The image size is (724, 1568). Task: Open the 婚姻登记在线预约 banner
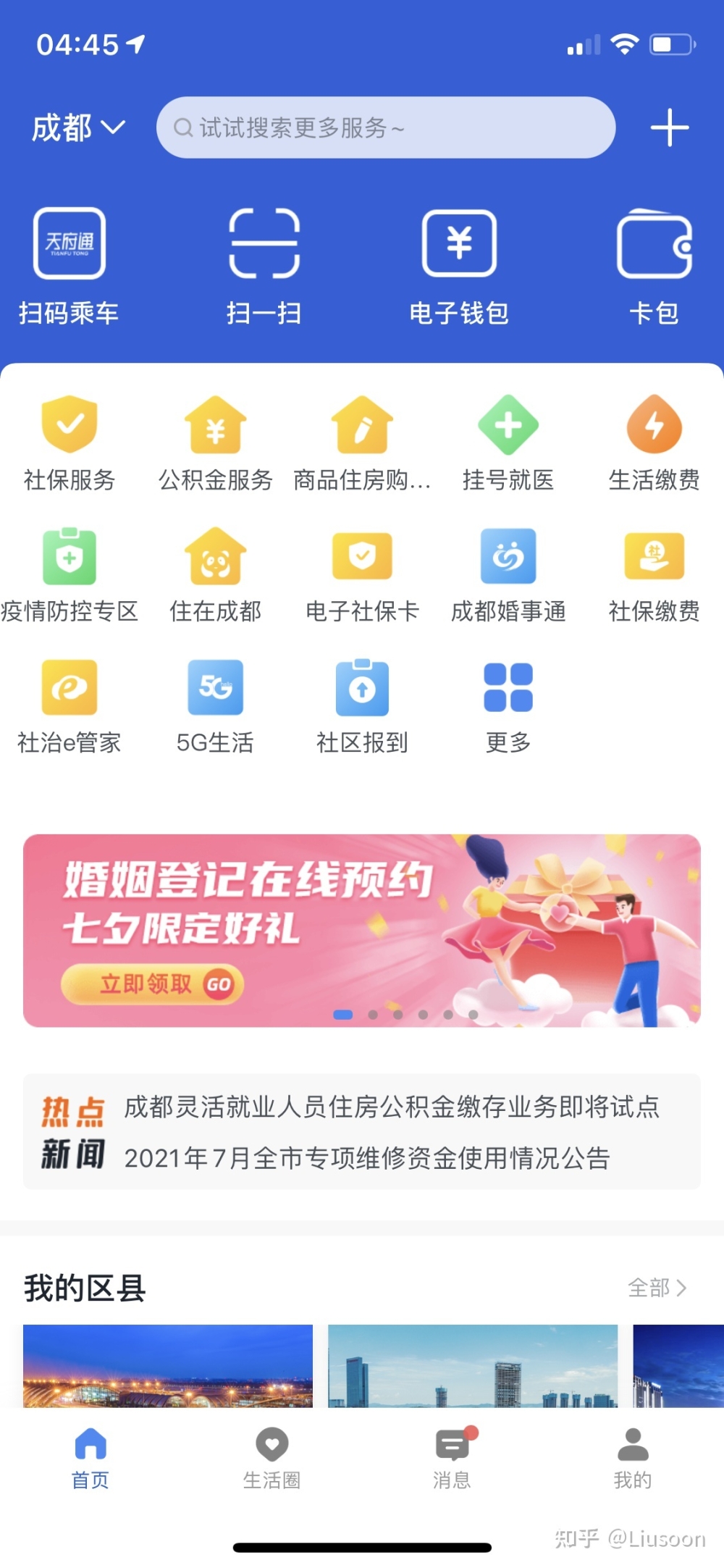click(362, 930)
